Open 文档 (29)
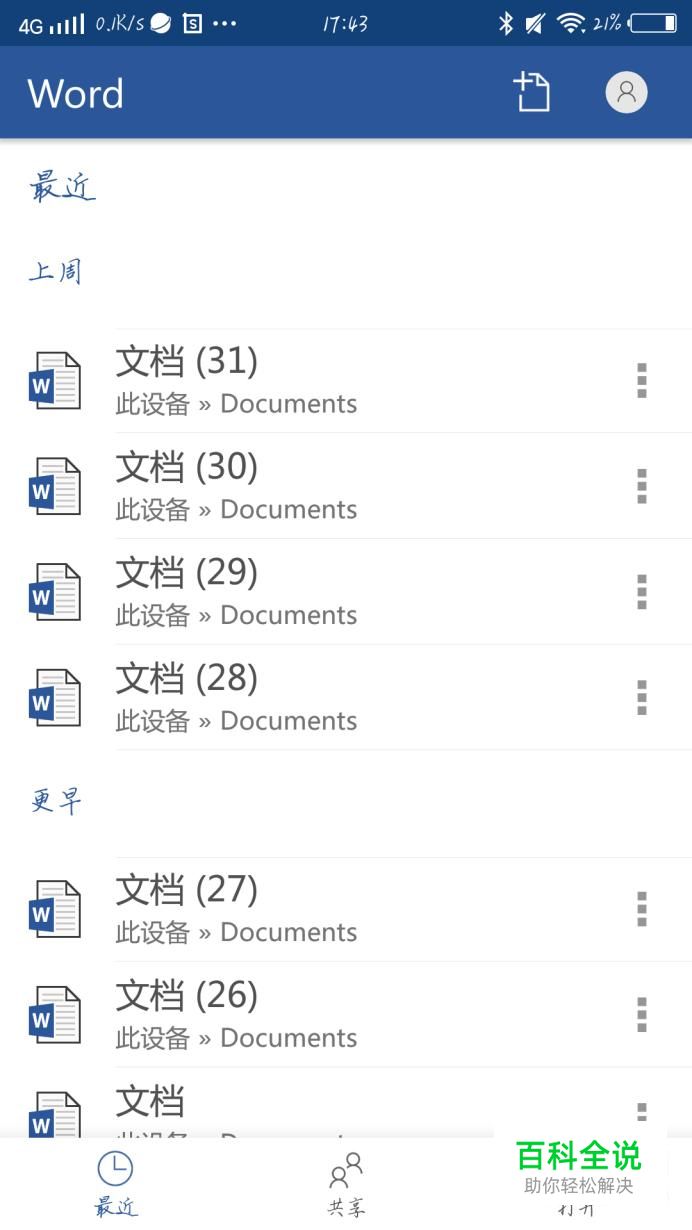Image resolution: width=692 pixels, height=1230 pixels. click(236, 593)
